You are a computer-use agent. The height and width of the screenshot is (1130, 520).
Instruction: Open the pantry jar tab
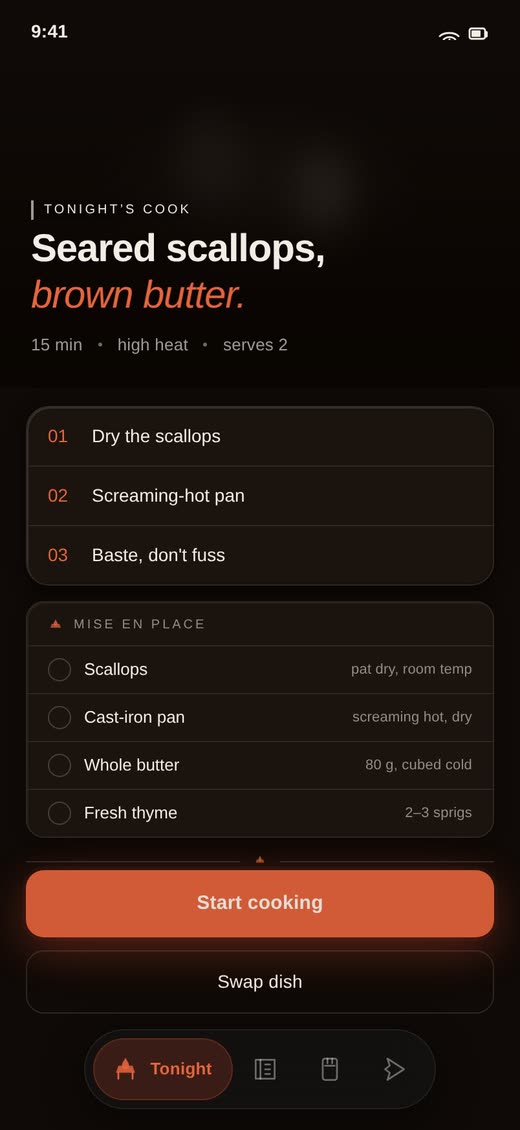329,1069
